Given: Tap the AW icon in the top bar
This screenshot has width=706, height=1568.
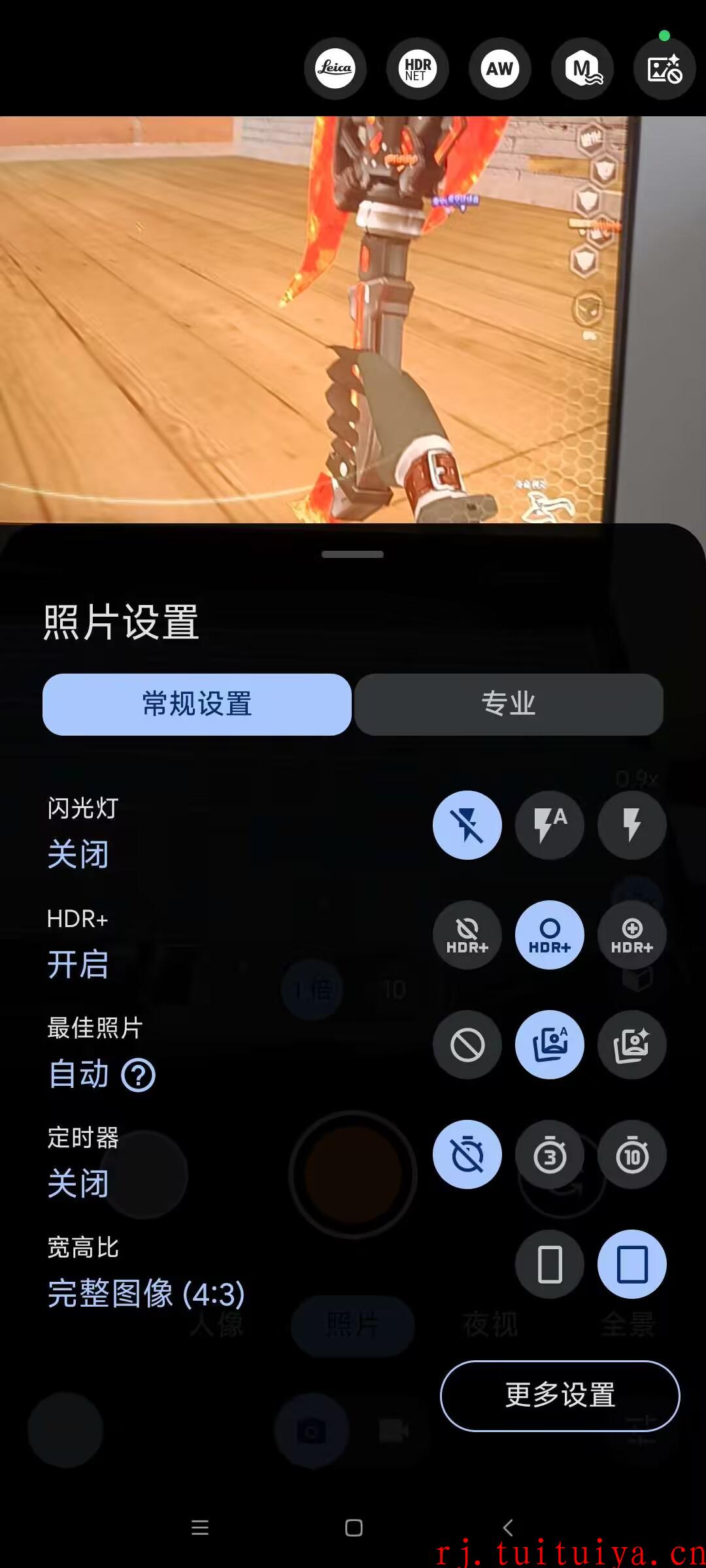Looking at the screenshot, I should click(x=500, y=69).
